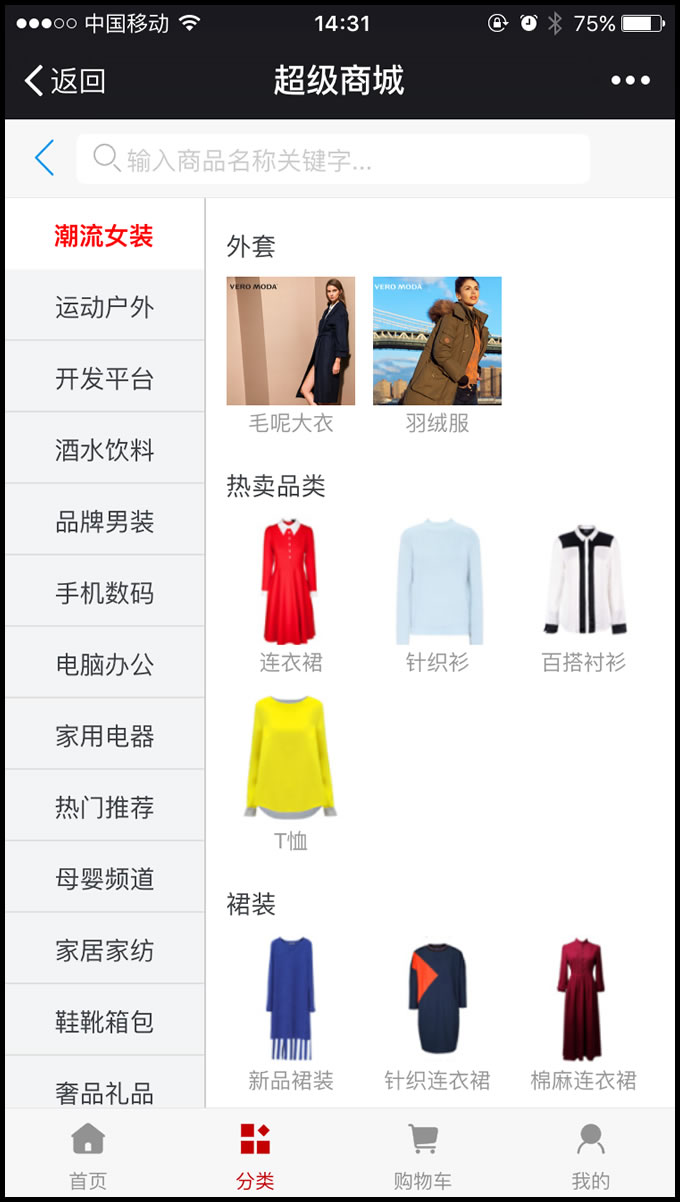Switch to the 我的 tab
680x1202 pixels.
pyautogui.click(x=590, y=1155)
